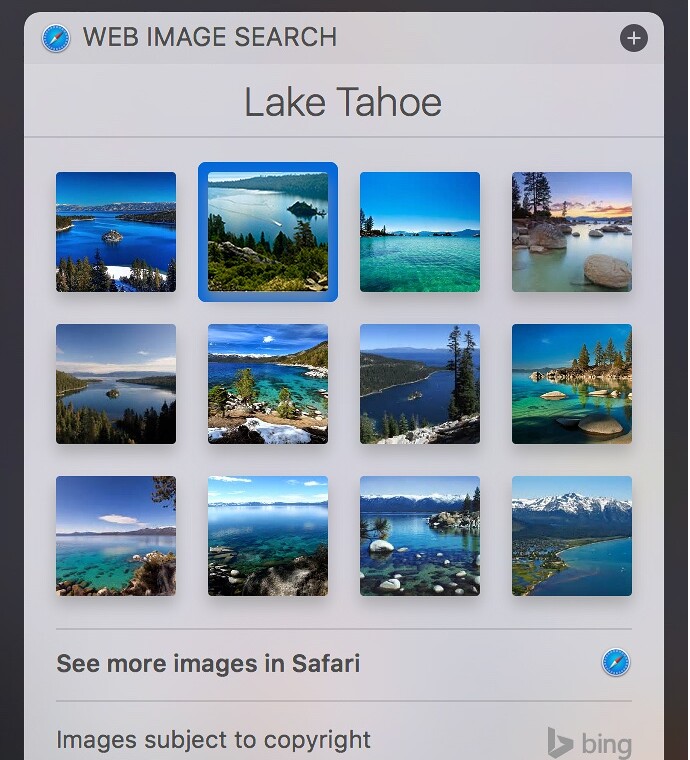Open the highlighted Fannette Island photo
This screenshot has height=760, width=690.
(268, 232)
